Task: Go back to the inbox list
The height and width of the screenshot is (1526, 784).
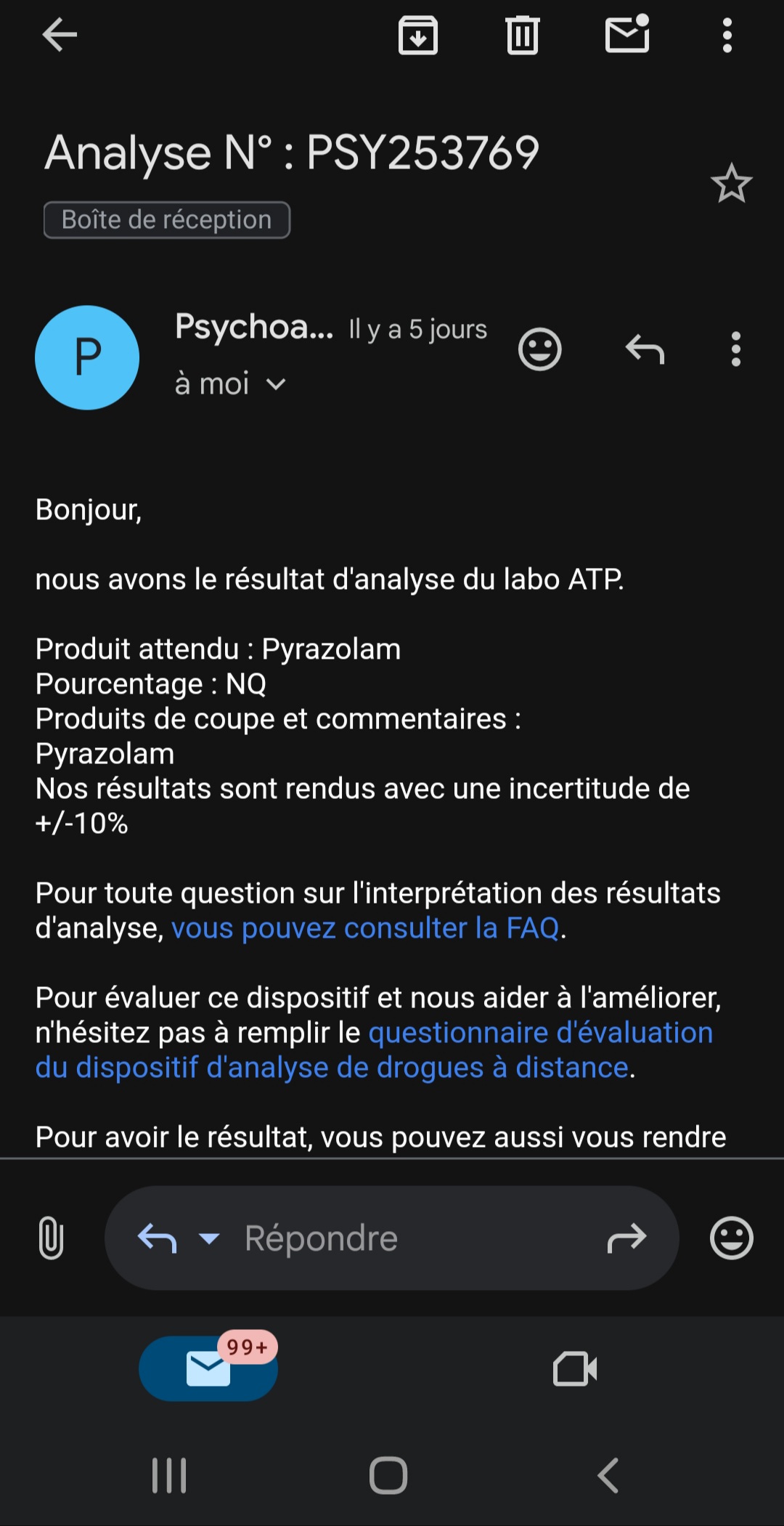Action: pyautogui.click(x=60, y=35)
